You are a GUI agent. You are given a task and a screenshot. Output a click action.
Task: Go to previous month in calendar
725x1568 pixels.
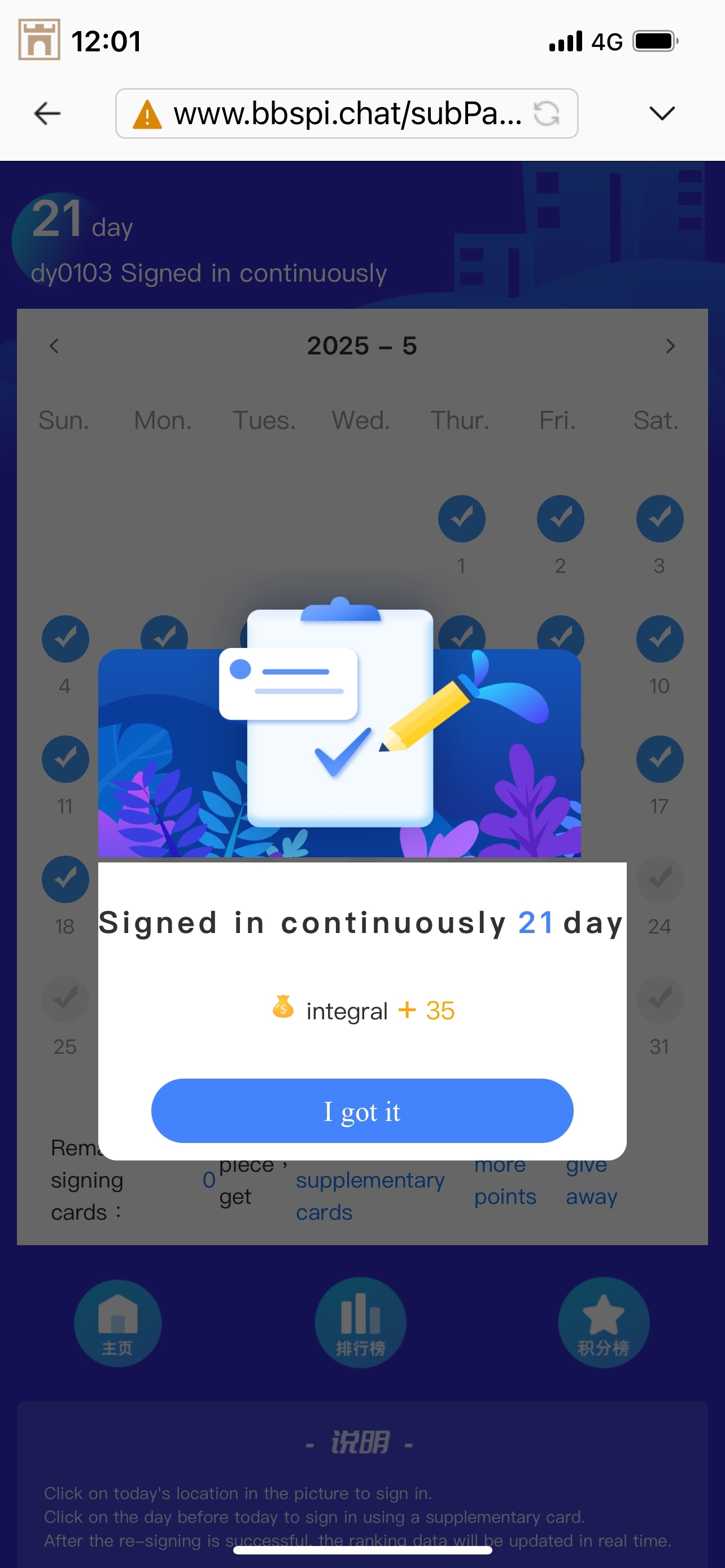(54, 346)
